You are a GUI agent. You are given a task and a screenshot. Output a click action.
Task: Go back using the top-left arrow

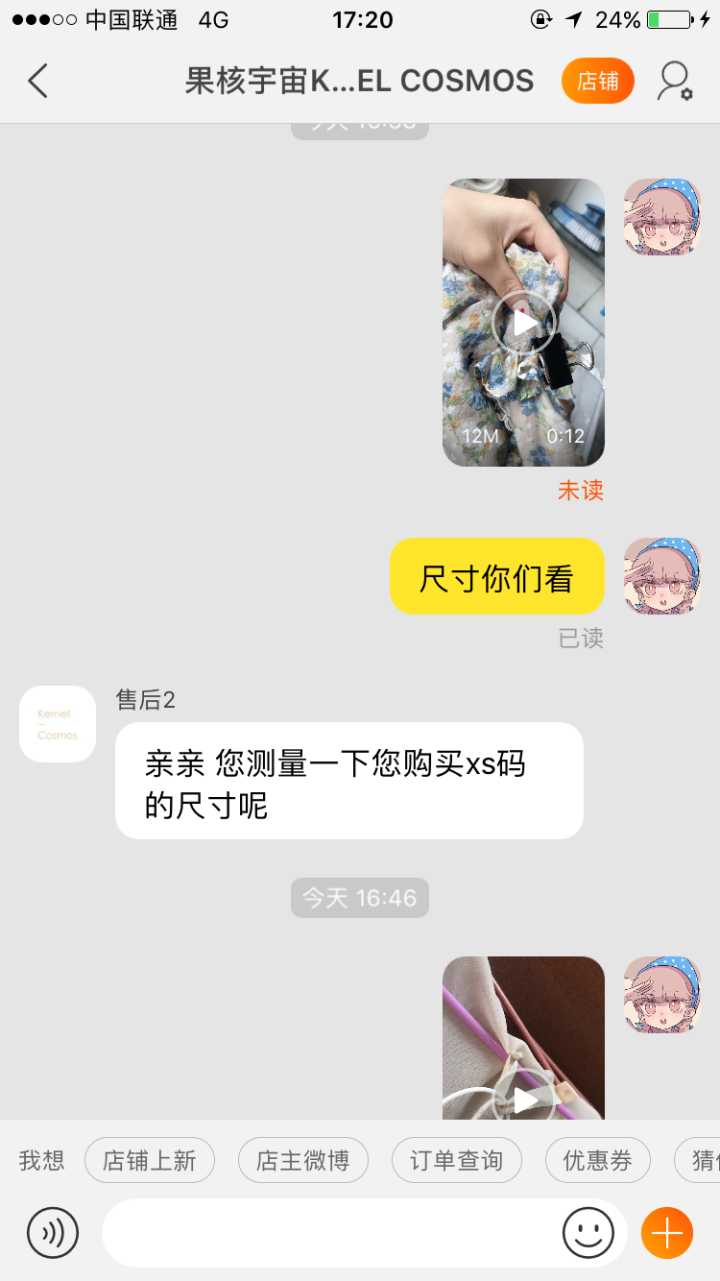(38, 81)
